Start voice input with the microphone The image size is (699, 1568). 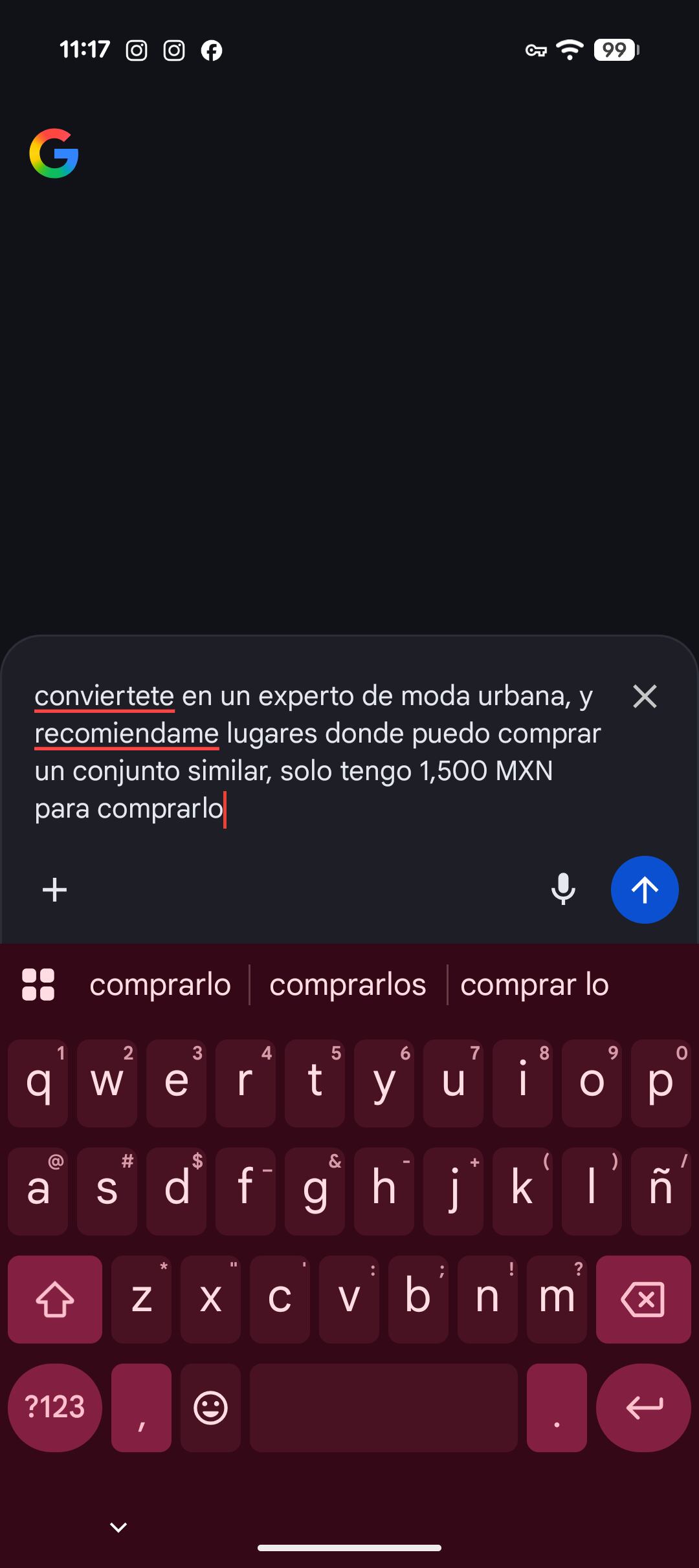coord(563,889)
